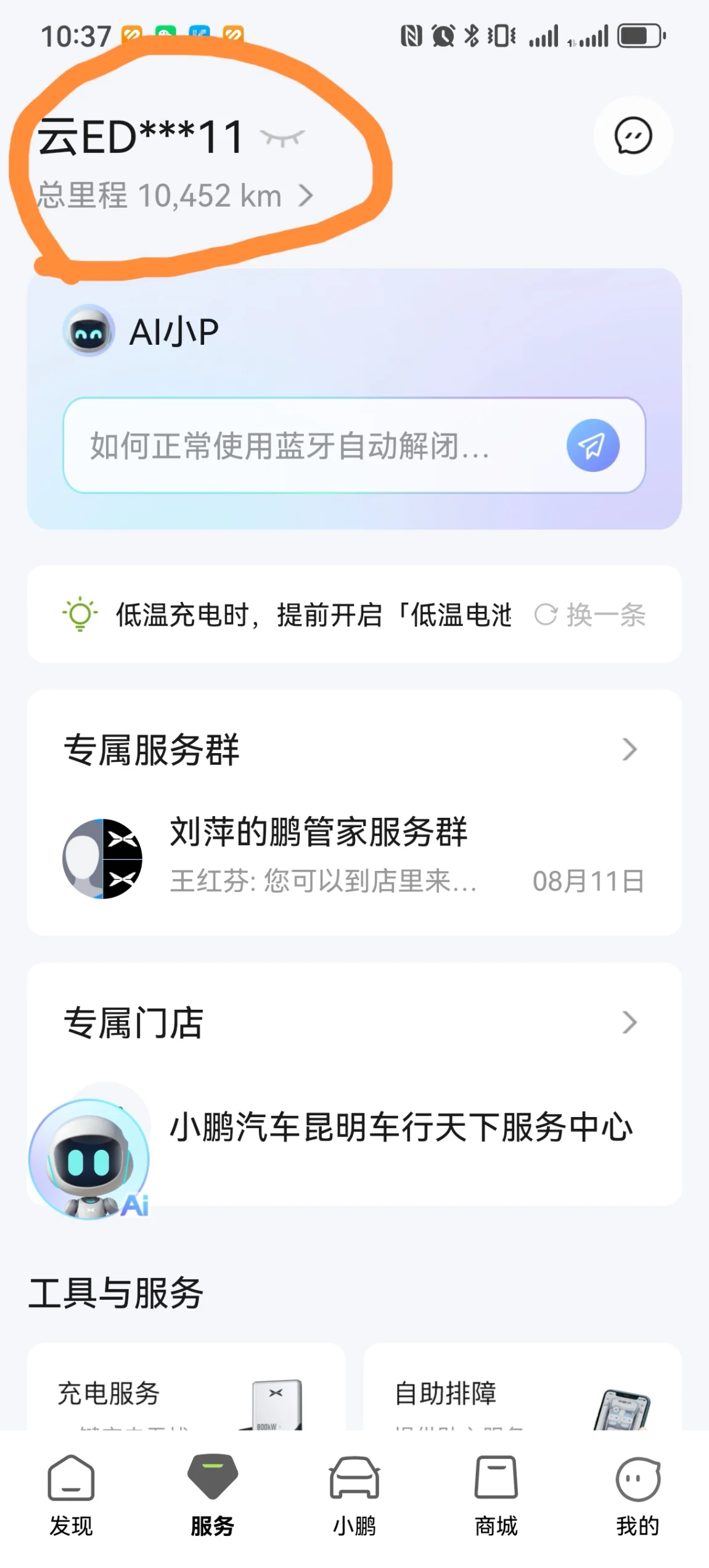Open the floating AI robot assistant
Viewport: 709px width, 1568px height.
pyautogui.click(x=90, y=1160)
